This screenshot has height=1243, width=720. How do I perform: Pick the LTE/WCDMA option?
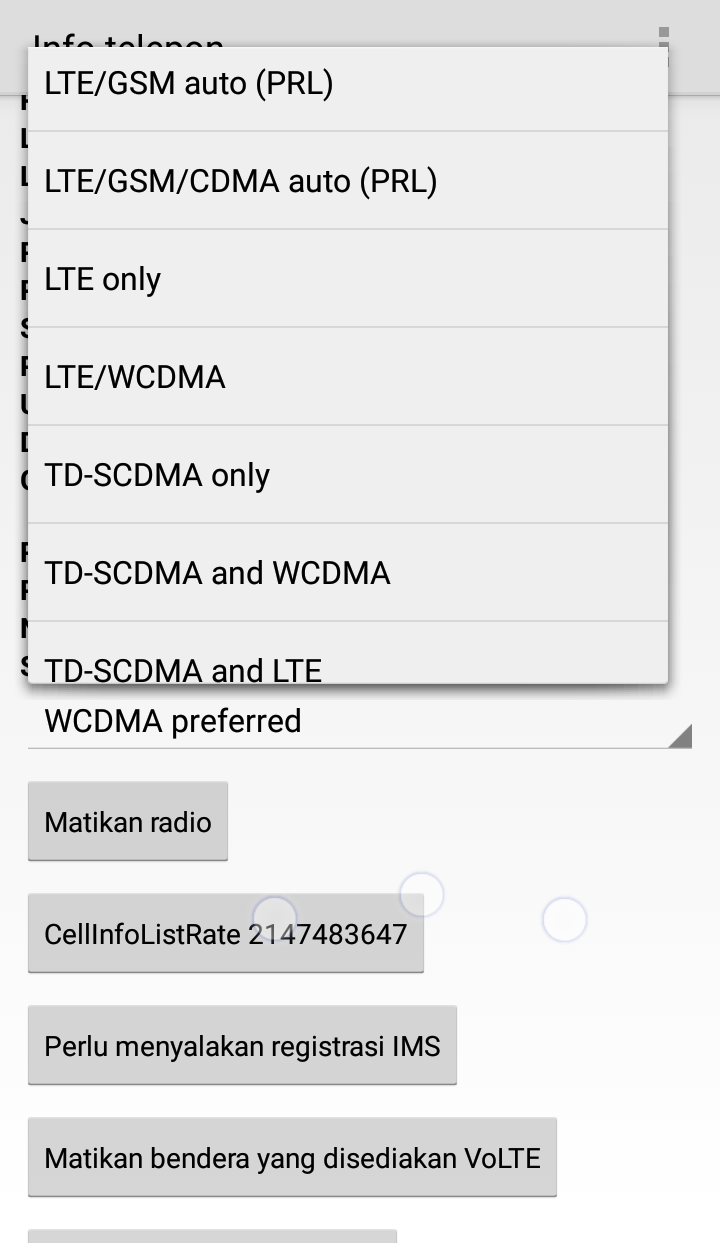click(x=347, y=377)
